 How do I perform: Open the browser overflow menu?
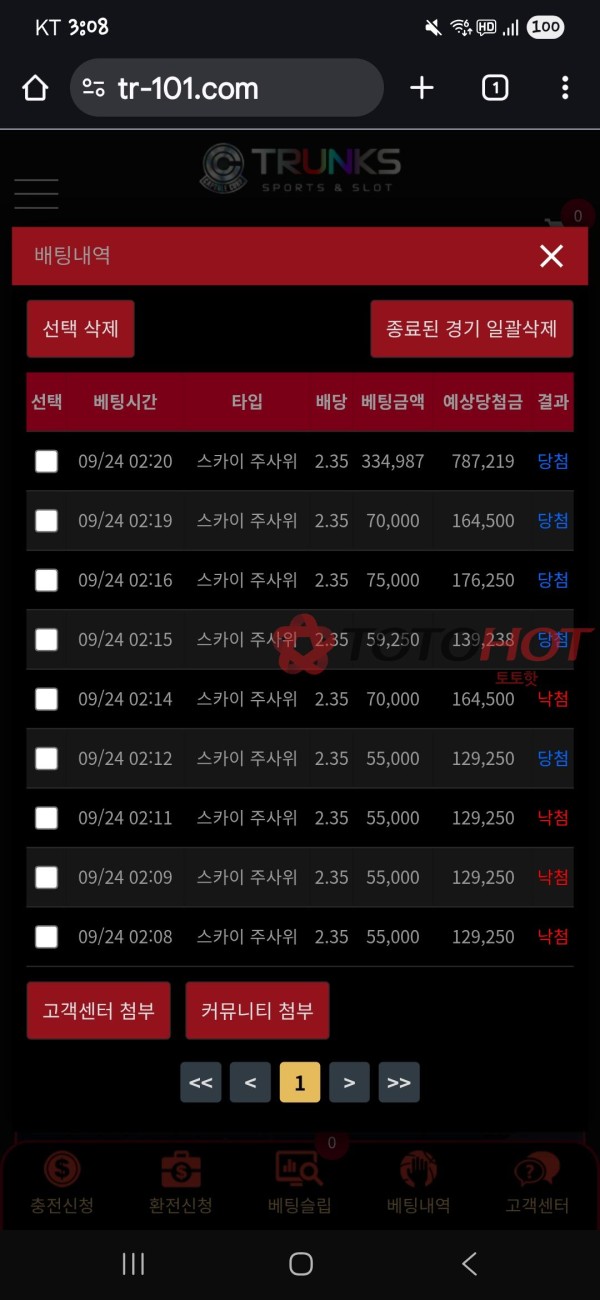pos(565,88)
